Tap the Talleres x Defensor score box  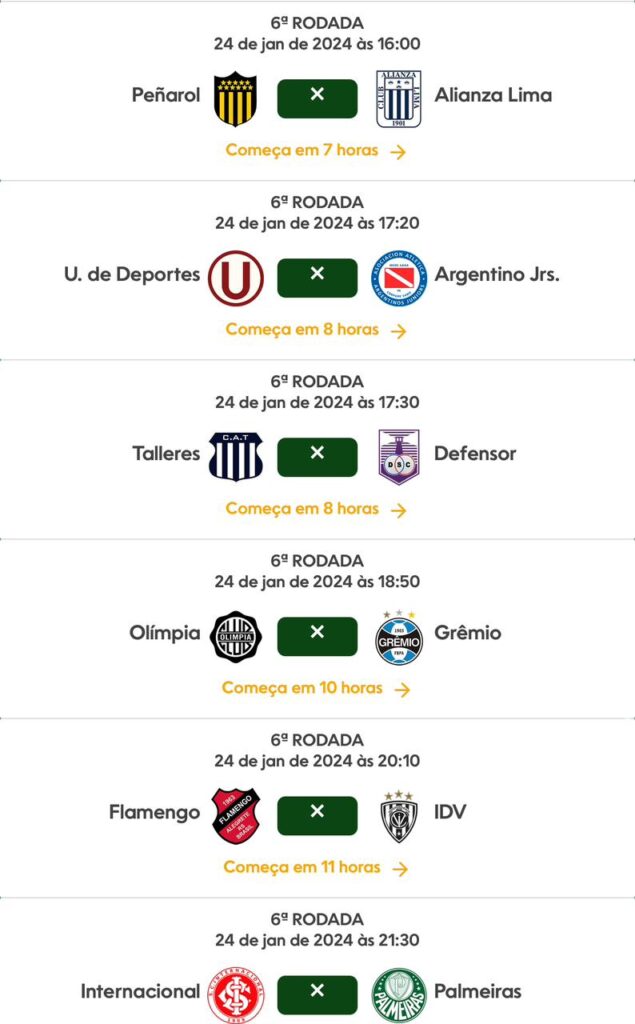[x=318, y=457]
